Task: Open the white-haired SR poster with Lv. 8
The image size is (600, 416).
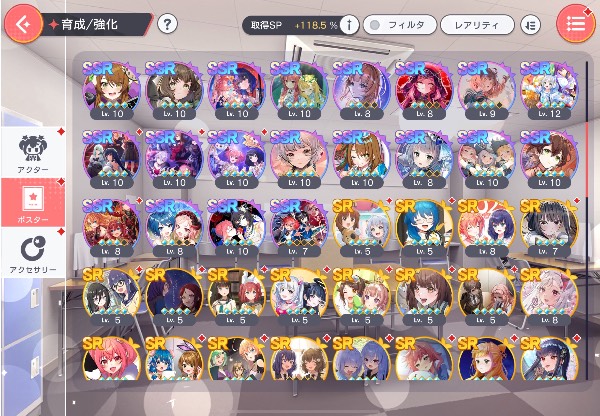Action: click(x=549, y=297)
